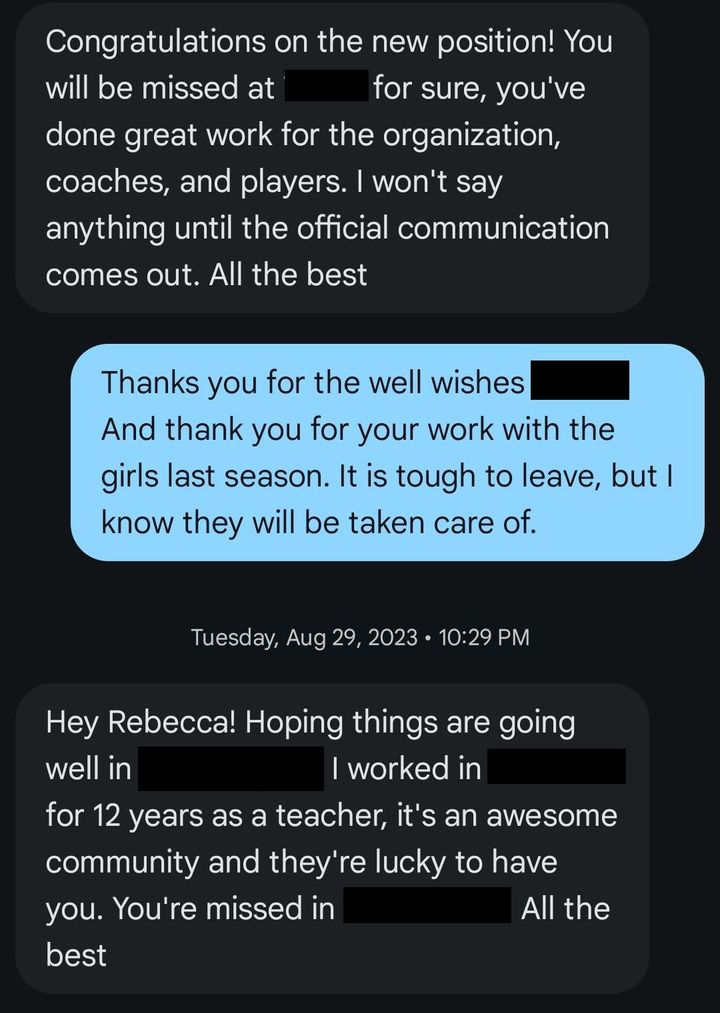The image size is (720, 1013).
Task: Tap the 'Congratulations on the new position' message bubble
Action: [330, 158]
